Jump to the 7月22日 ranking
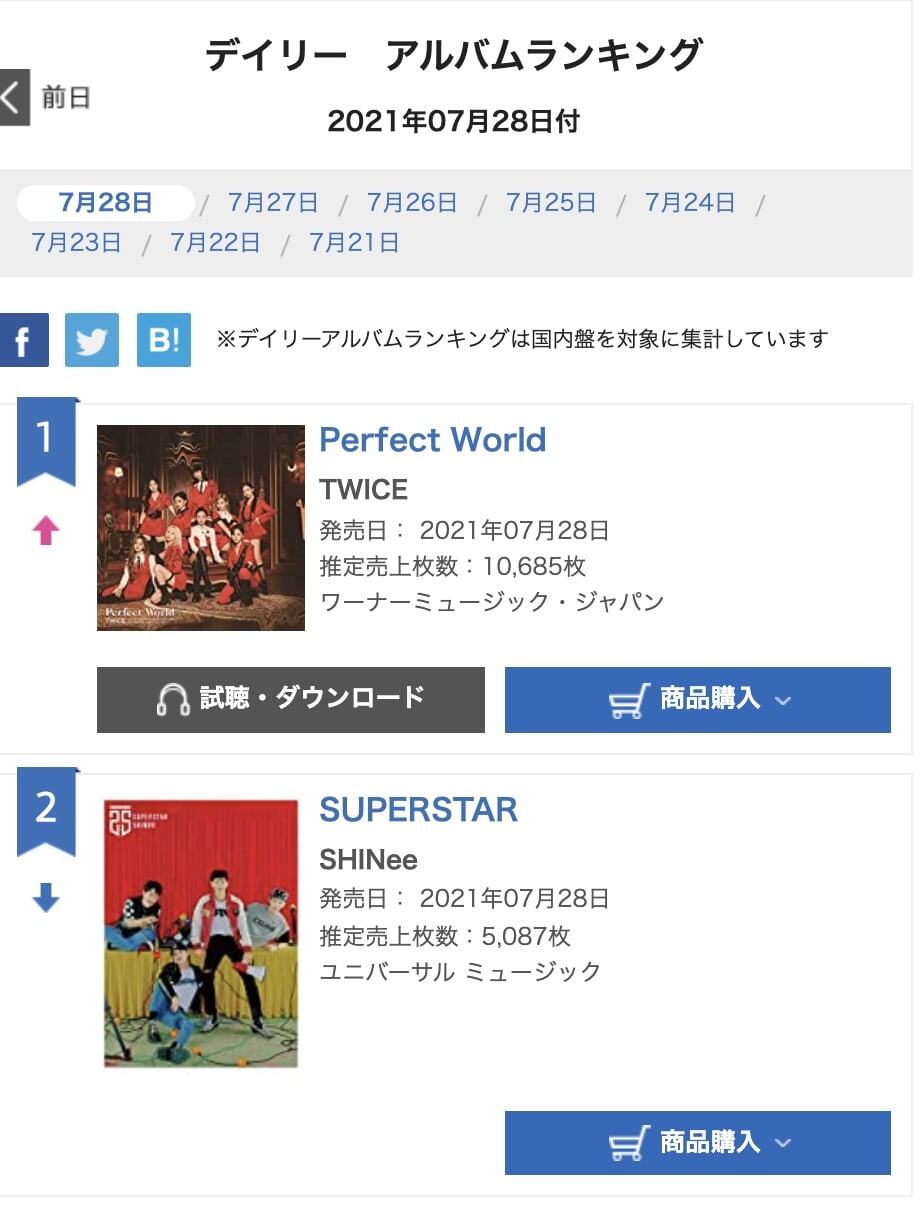 pos(215,243)
